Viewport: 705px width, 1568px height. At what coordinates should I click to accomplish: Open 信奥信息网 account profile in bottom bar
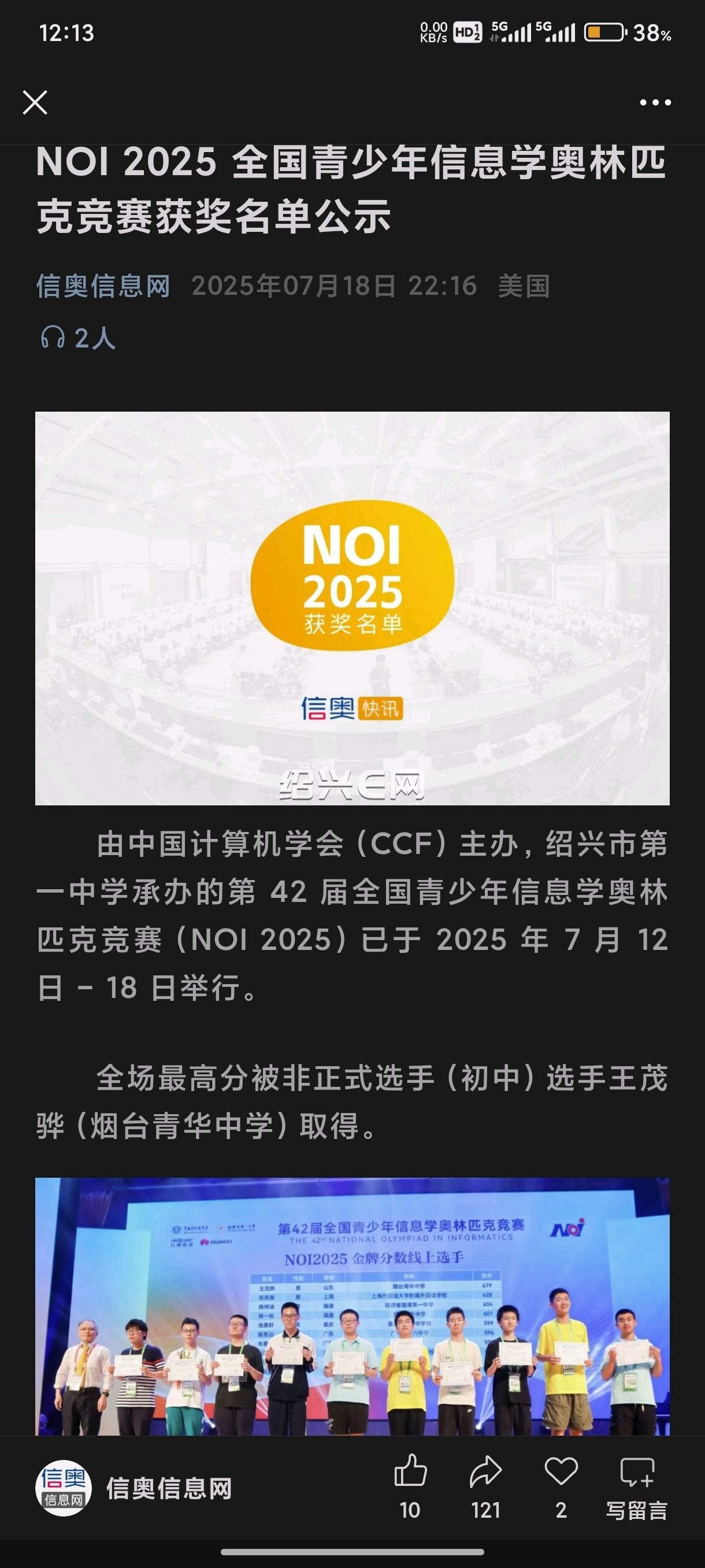(x=134, y=1488)
